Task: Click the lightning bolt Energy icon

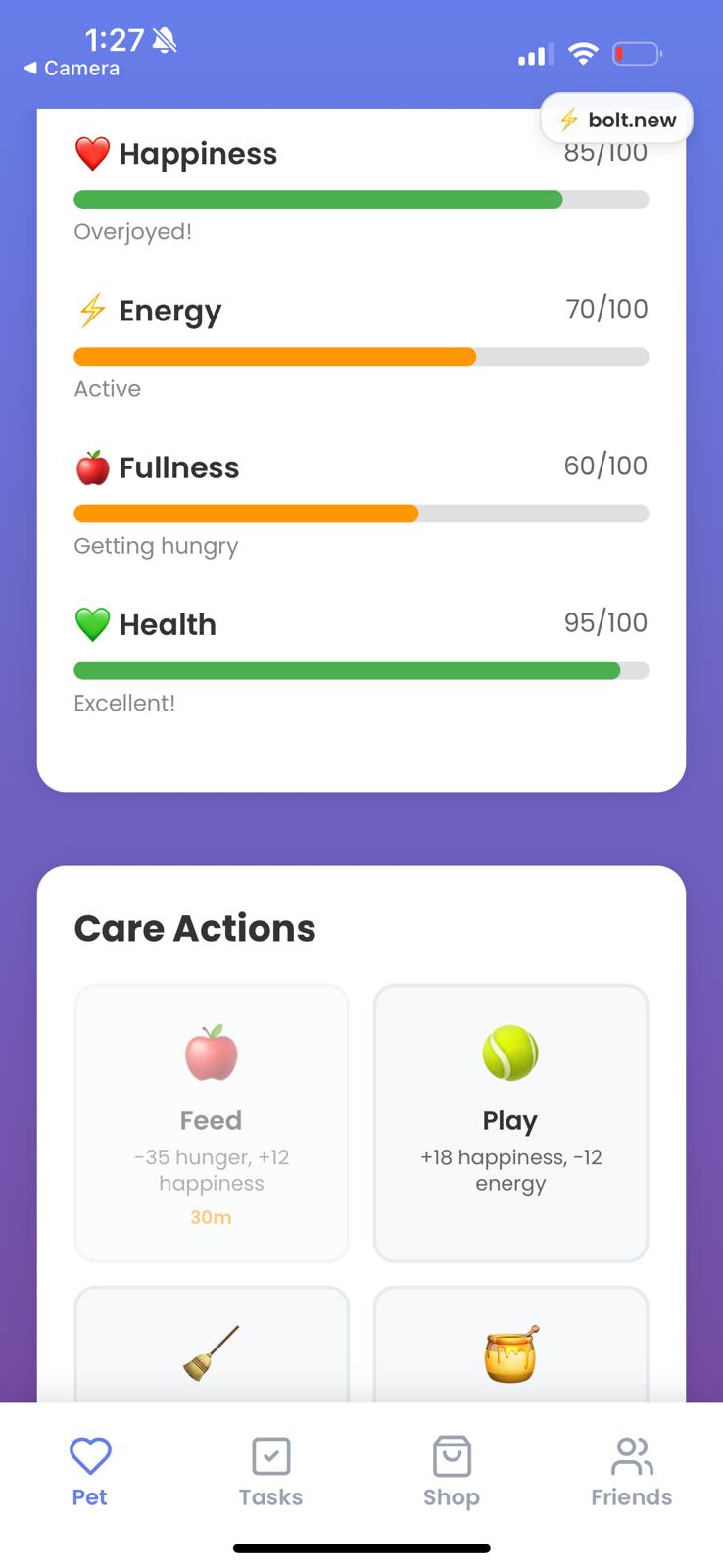Action: [x=91, y=310]
